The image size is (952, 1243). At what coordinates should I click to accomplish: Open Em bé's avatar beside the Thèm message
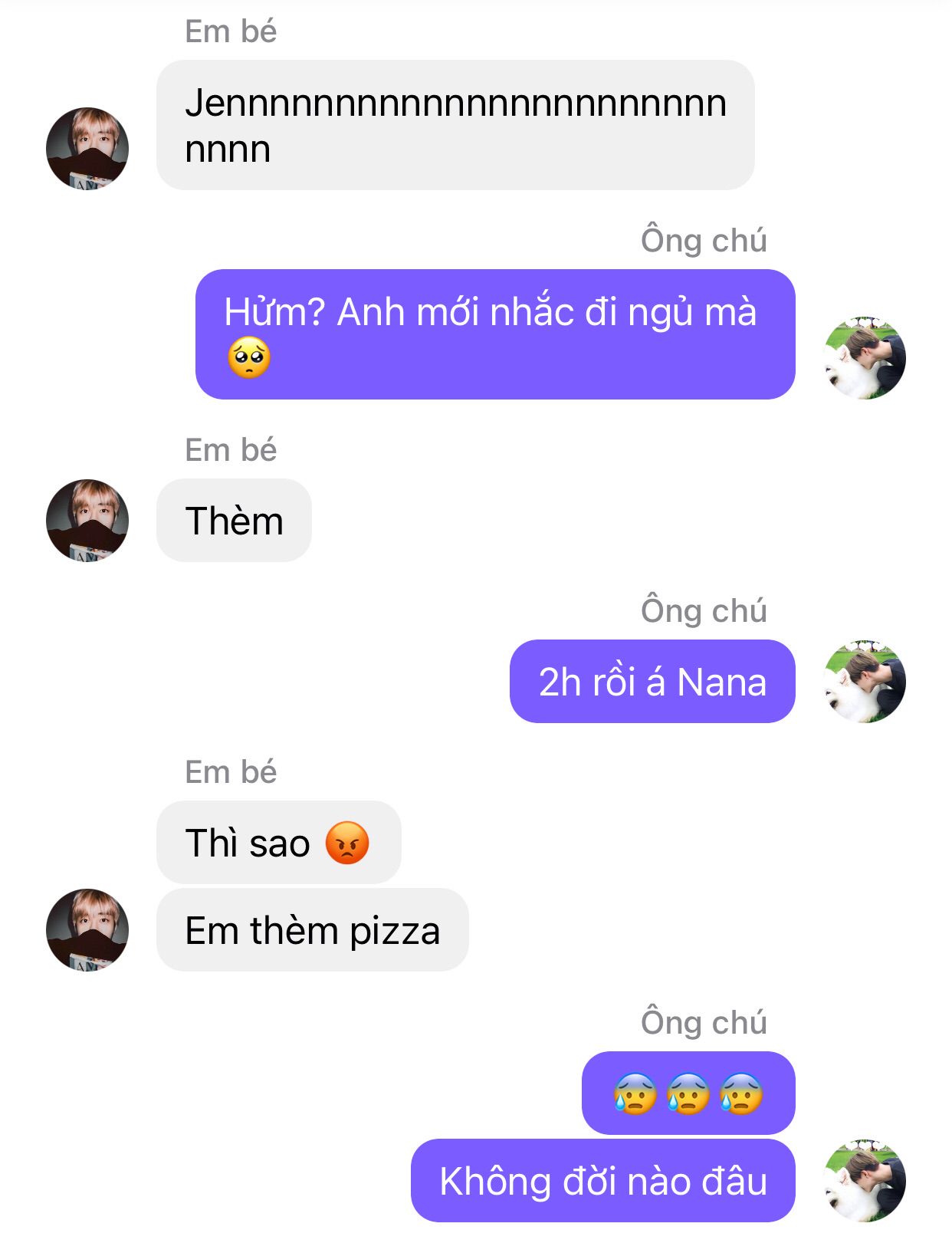pos(87,521)
